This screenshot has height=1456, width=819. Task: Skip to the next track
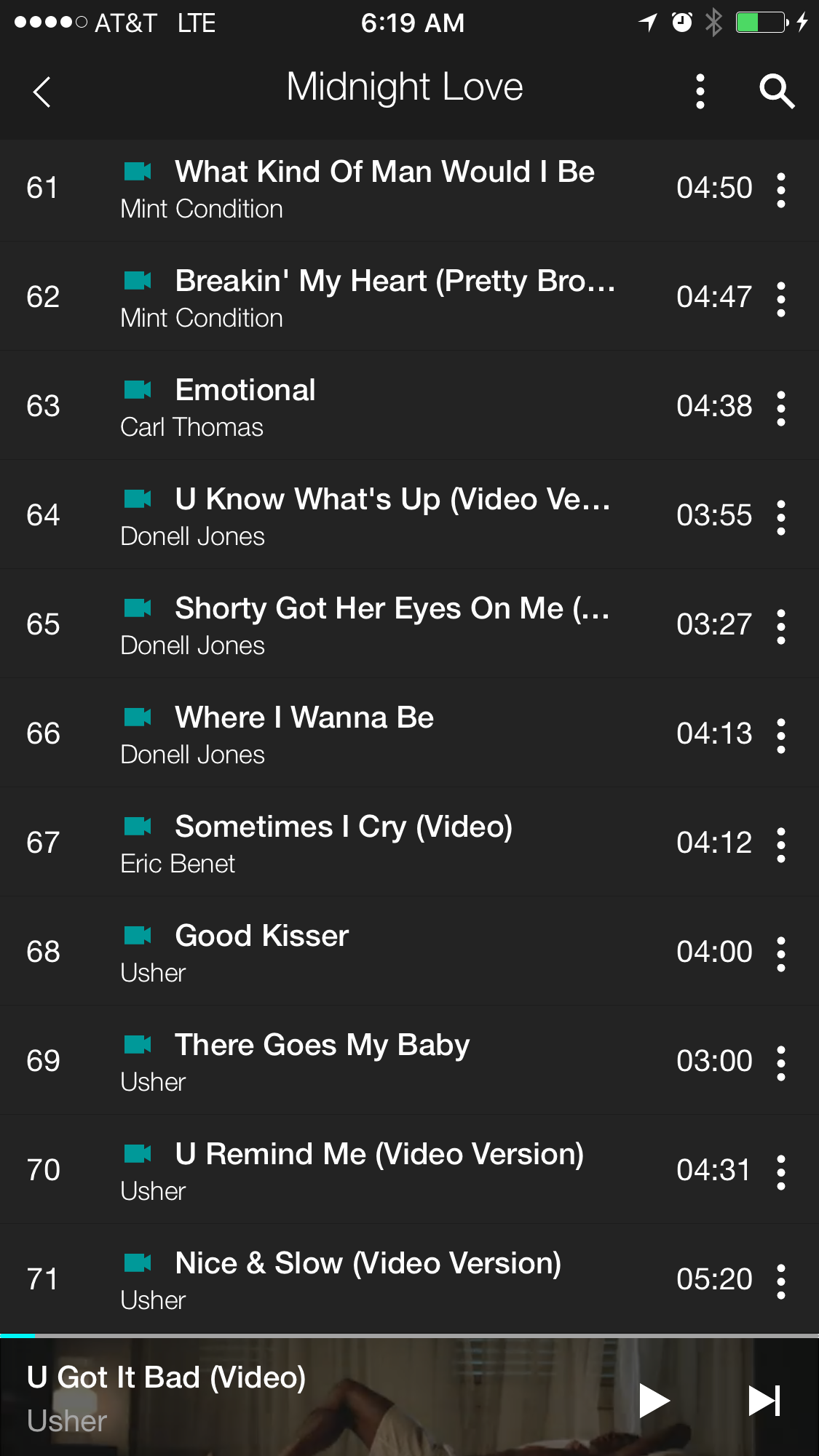pyautogui.click(x=764, y=1401)
